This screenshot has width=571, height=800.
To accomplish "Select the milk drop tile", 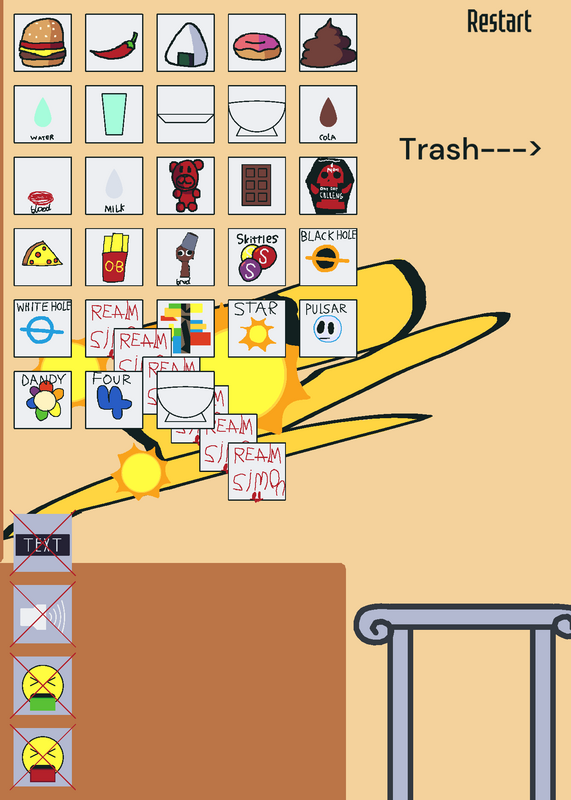I will [x=114, y=186].
